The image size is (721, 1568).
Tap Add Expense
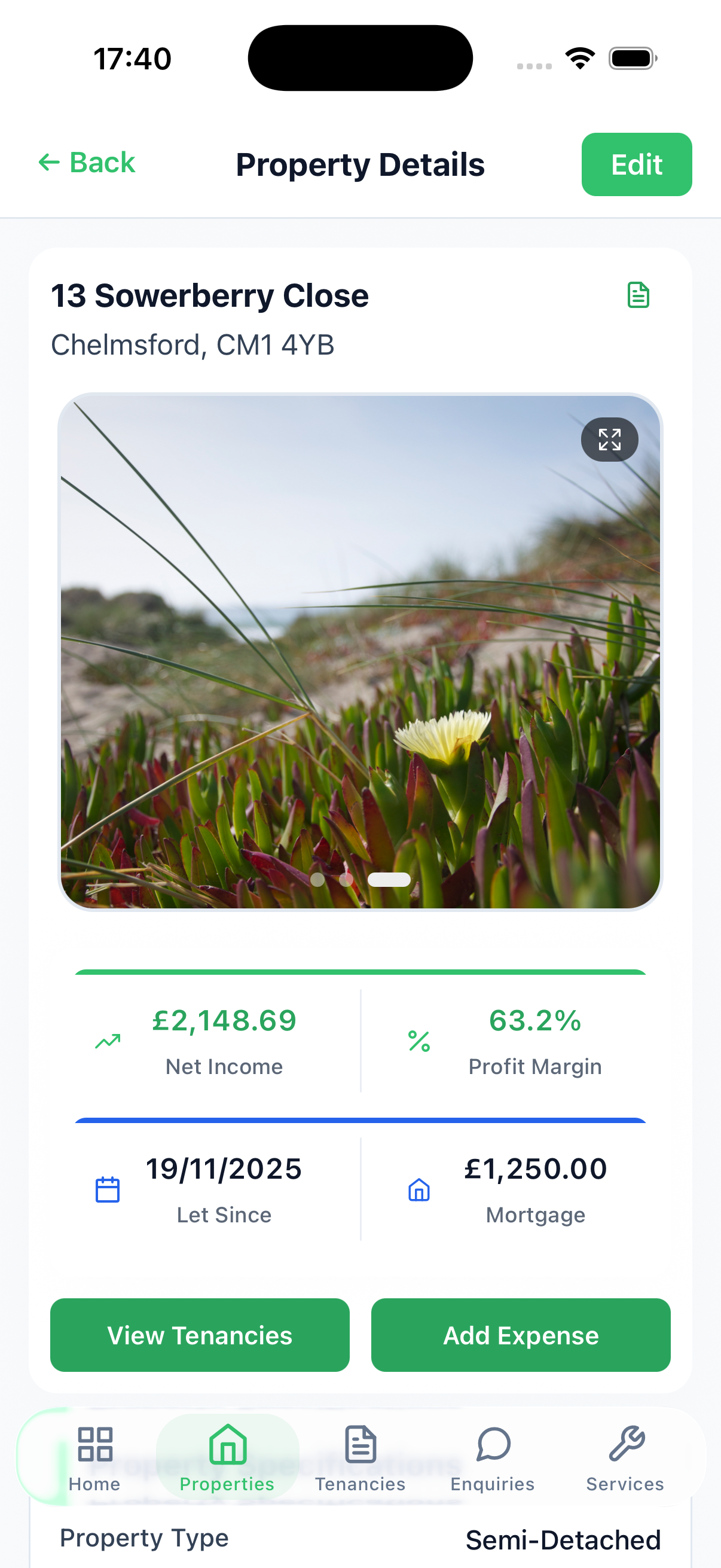point(521,1335)
